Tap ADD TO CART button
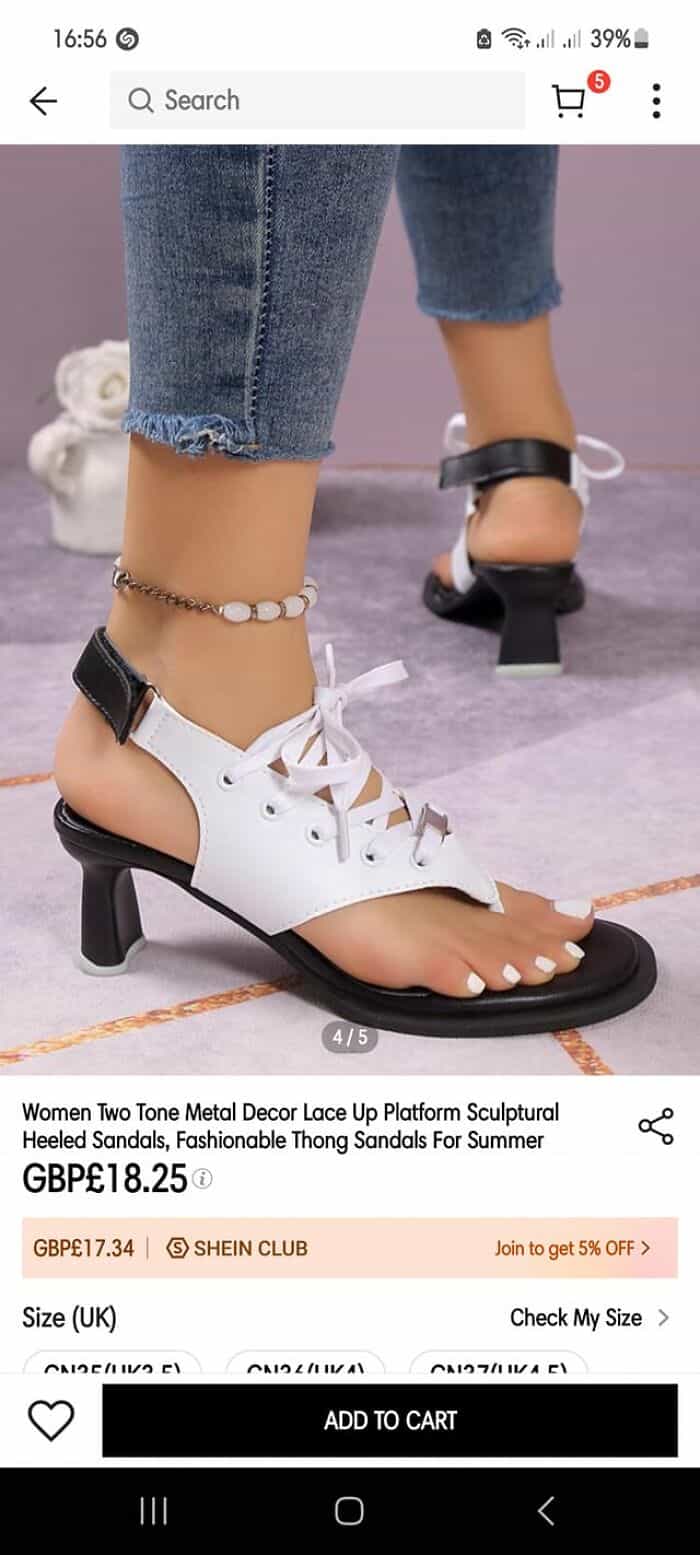 tap(390, 1420)
